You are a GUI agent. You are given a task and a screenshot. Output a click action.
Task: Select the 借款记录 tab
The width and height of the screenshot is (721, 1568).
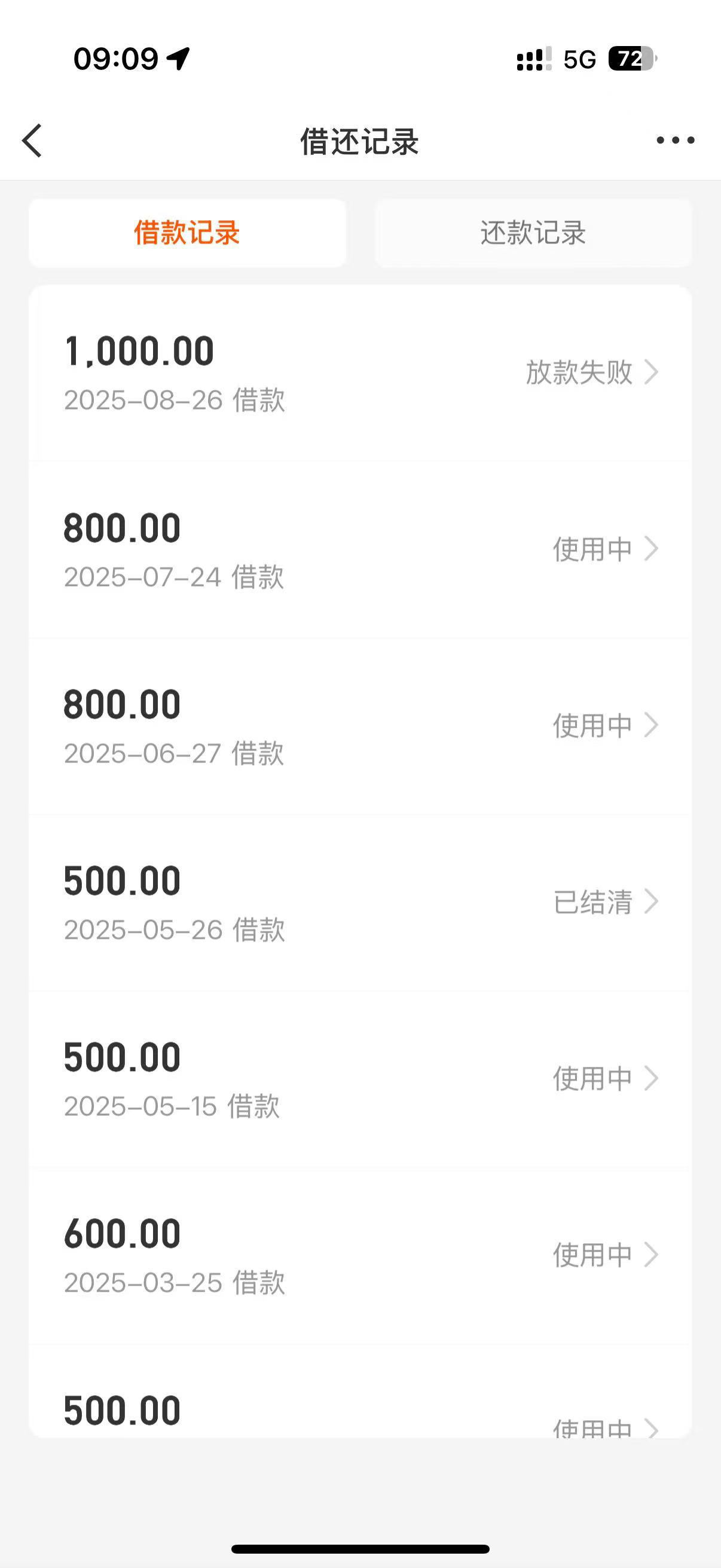187,233
